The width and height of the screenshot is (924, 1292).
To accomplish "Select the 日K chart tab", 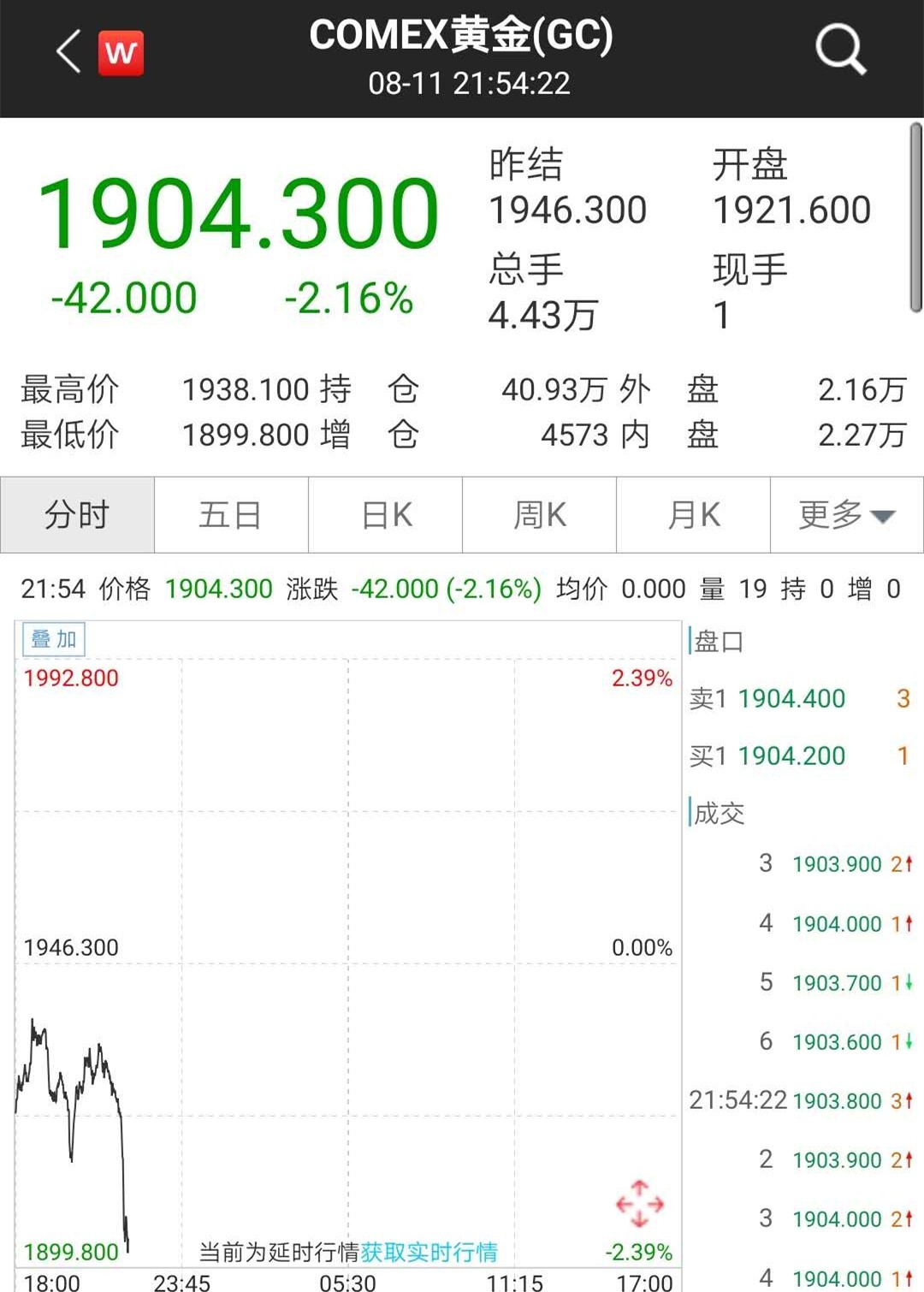I will (x=386, y=515).
